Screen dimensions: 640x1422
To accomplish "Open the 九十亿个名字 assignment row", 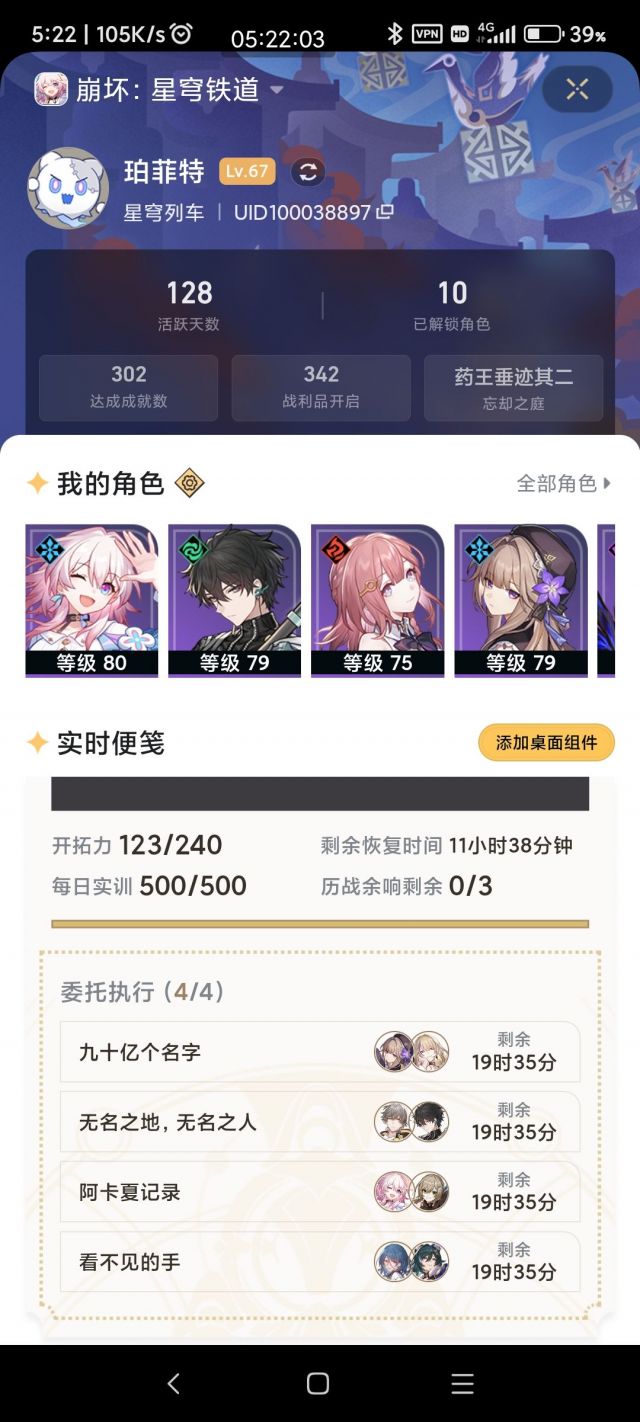I will click(319, 1051).
